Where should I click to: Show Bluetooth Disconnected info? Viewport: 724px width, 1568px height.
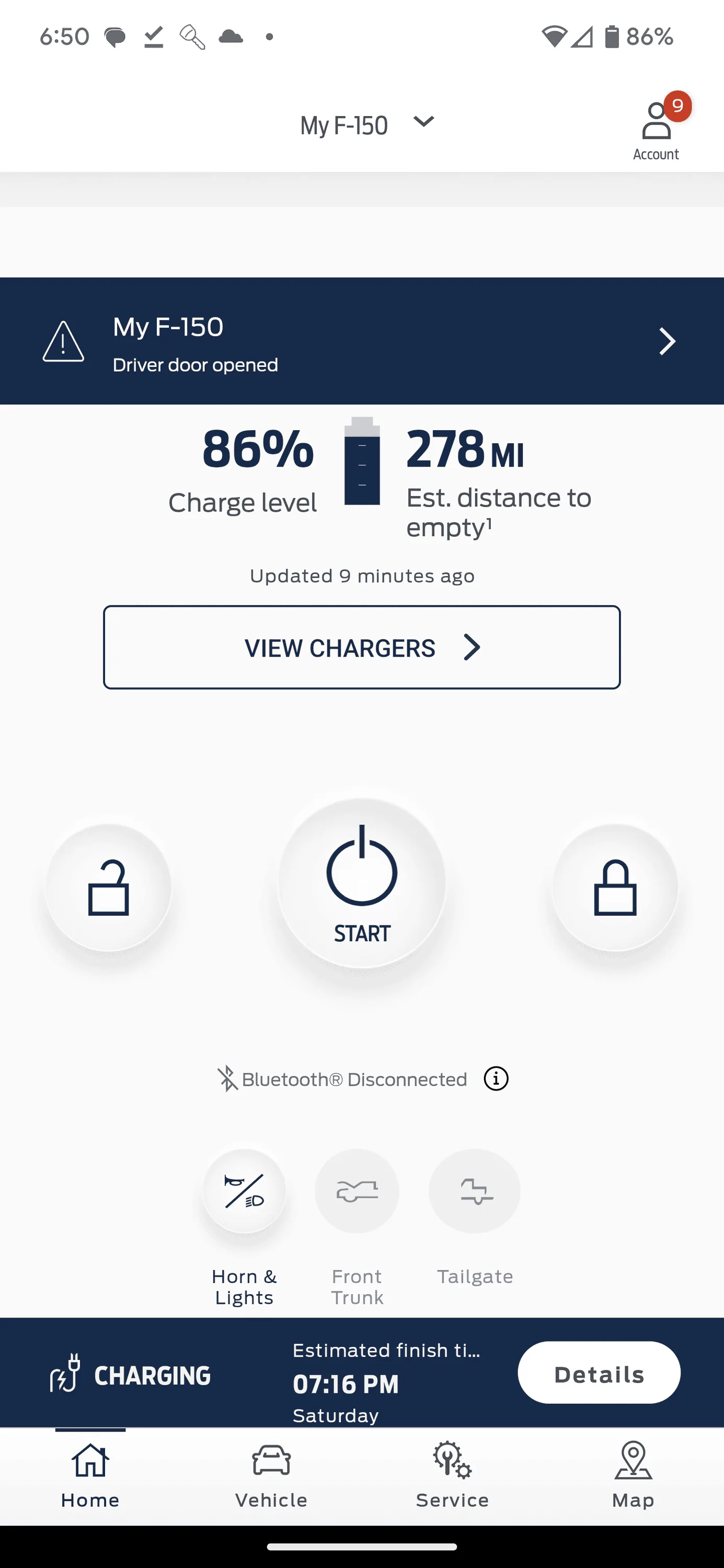(x=496, y=1079)
